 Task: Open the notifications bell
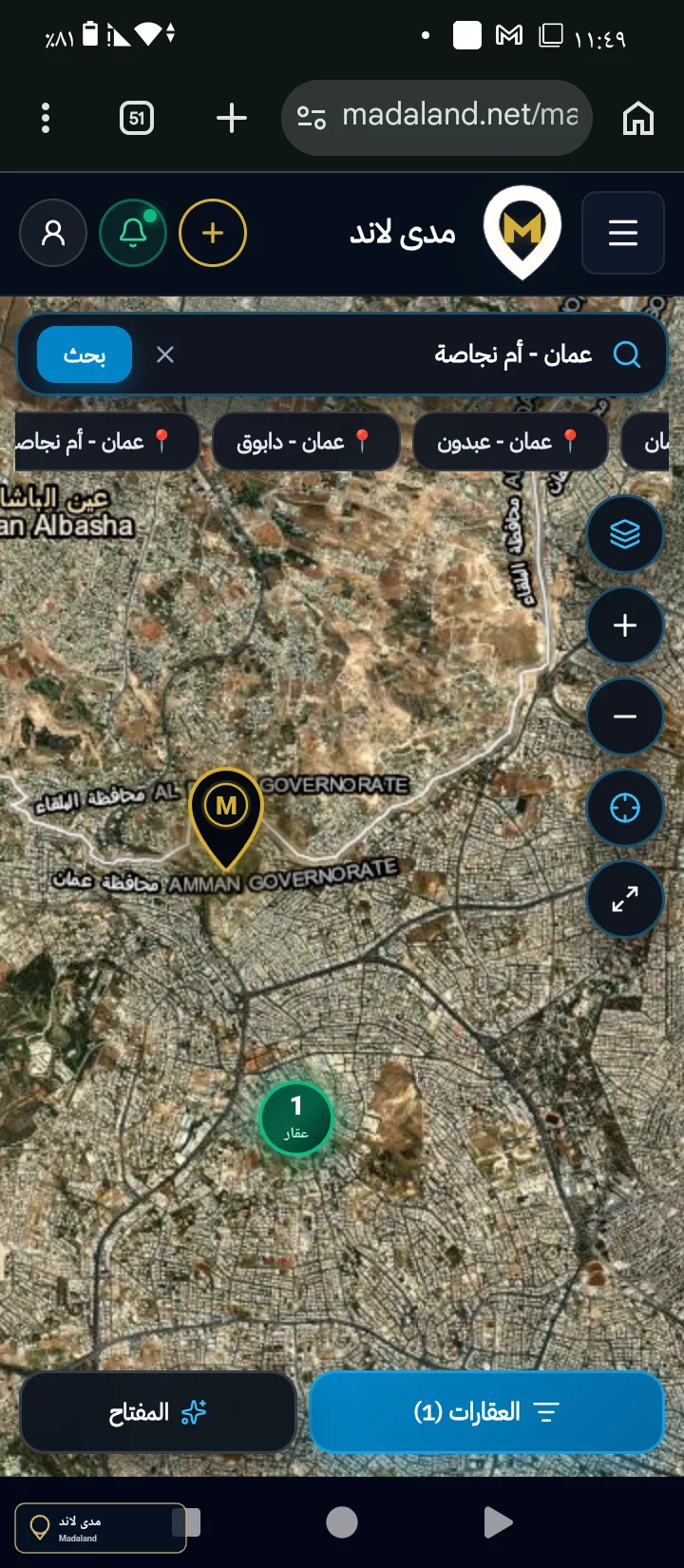133,233
